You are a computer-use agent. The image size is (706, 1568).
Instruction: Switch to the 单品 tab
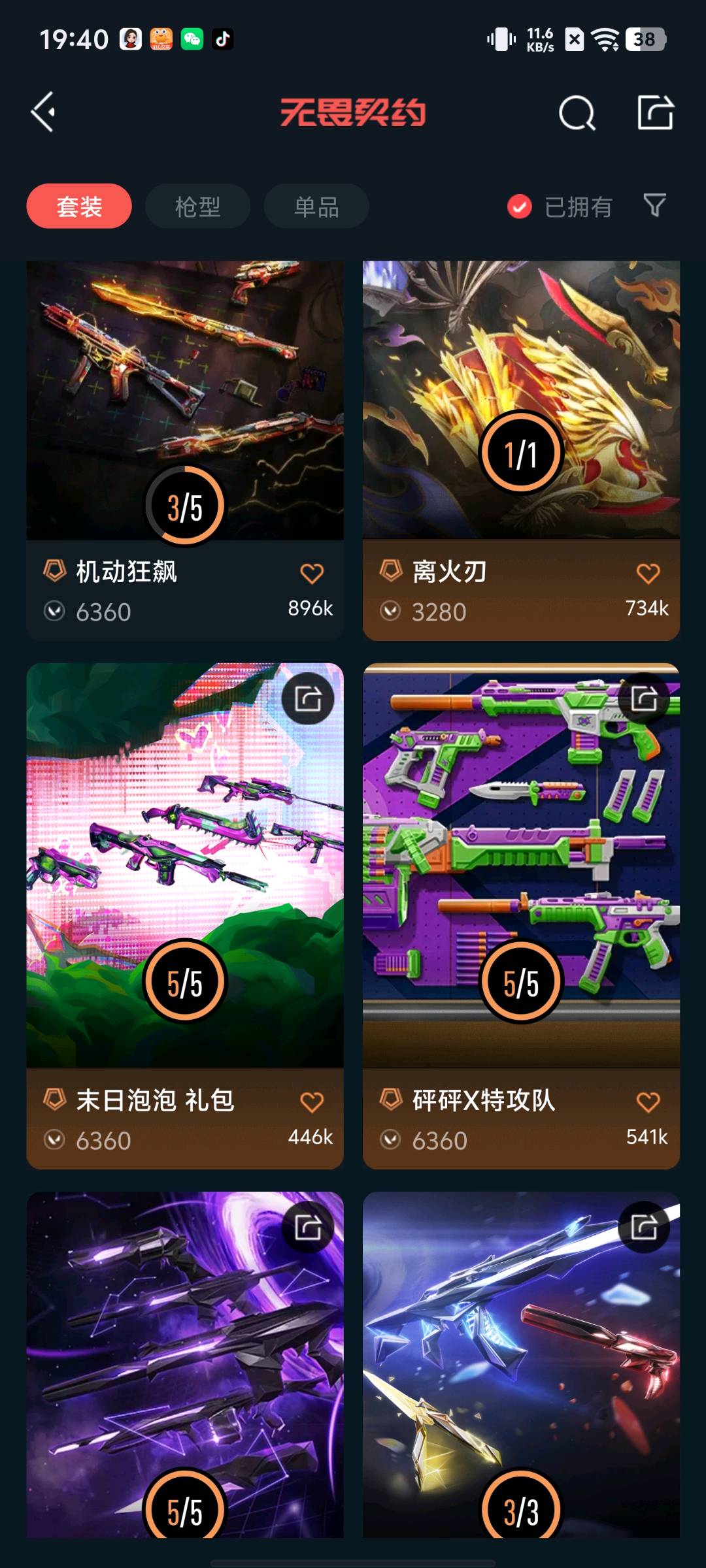point(316,206)
